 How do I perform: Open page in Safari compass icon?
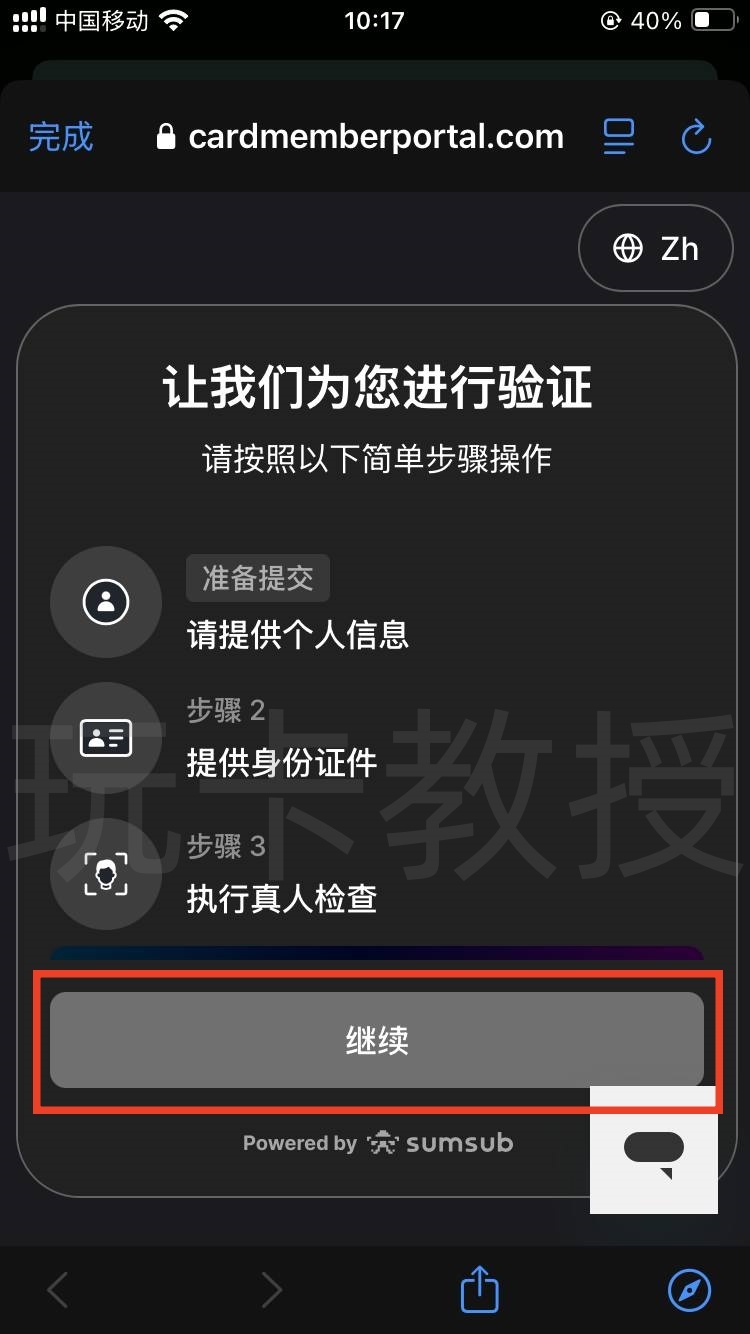coord(689,1289)
